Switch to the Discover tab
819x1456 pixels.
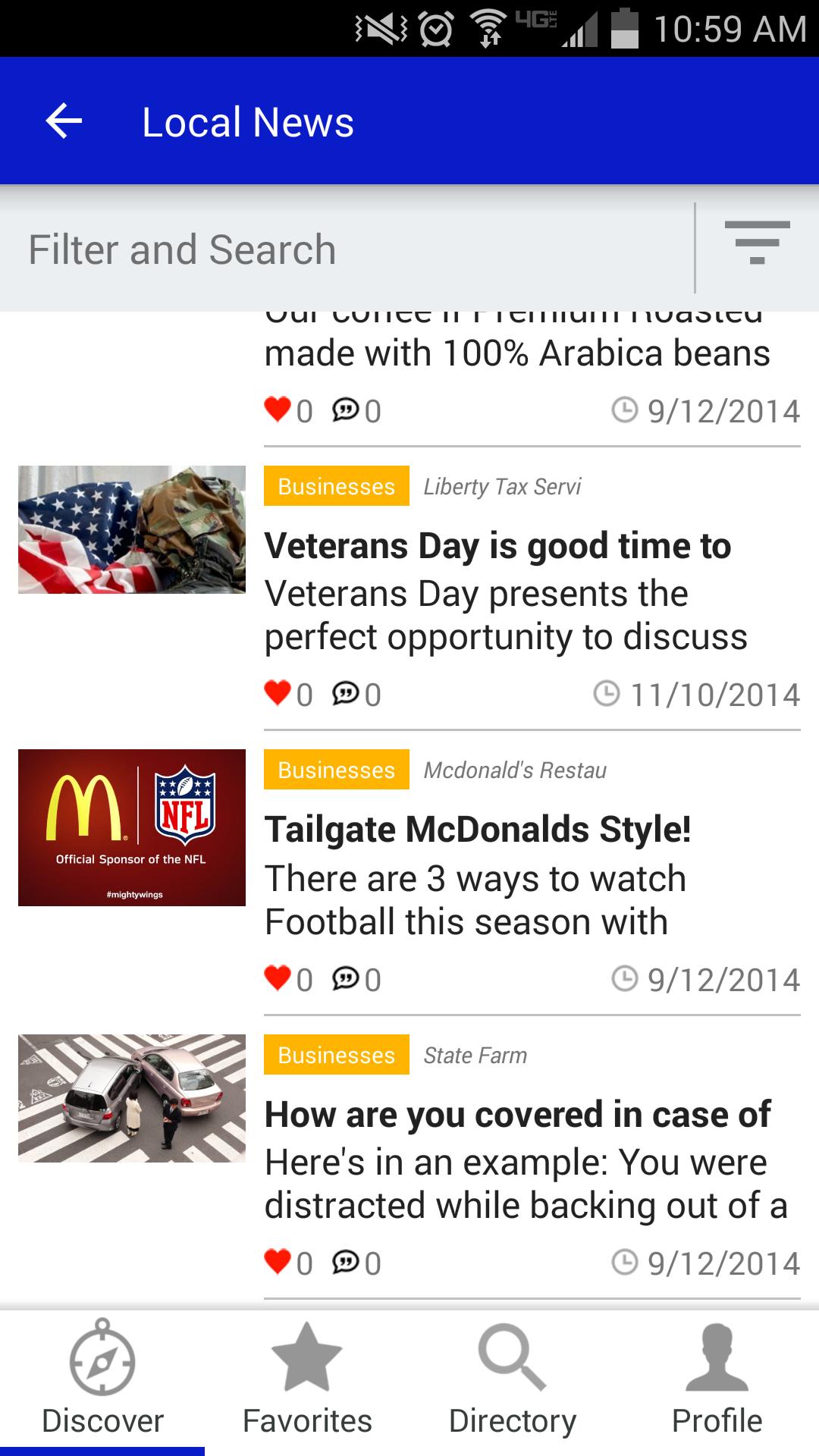point(102,1382)
